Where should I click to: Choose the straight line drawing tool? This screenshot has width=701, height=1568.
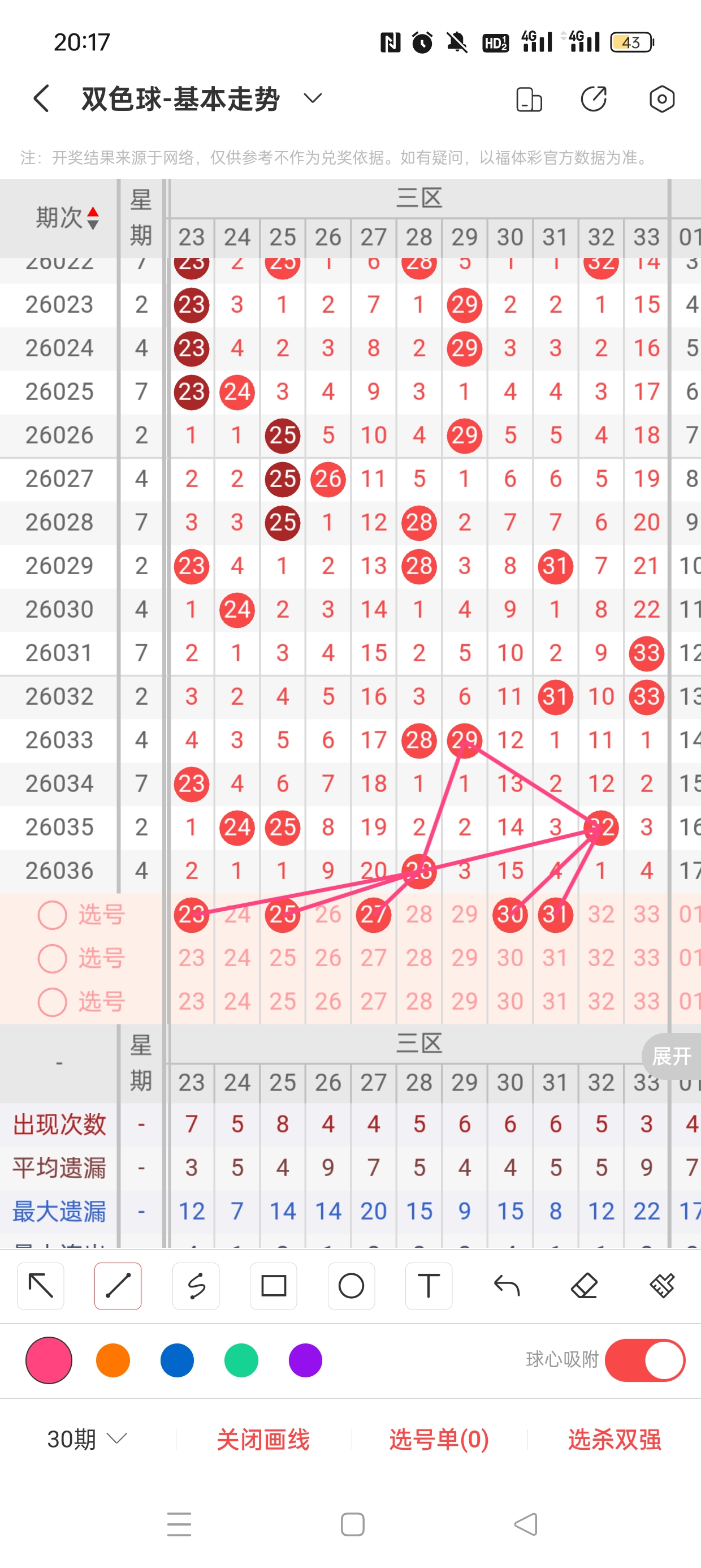tap(118, 1286)
